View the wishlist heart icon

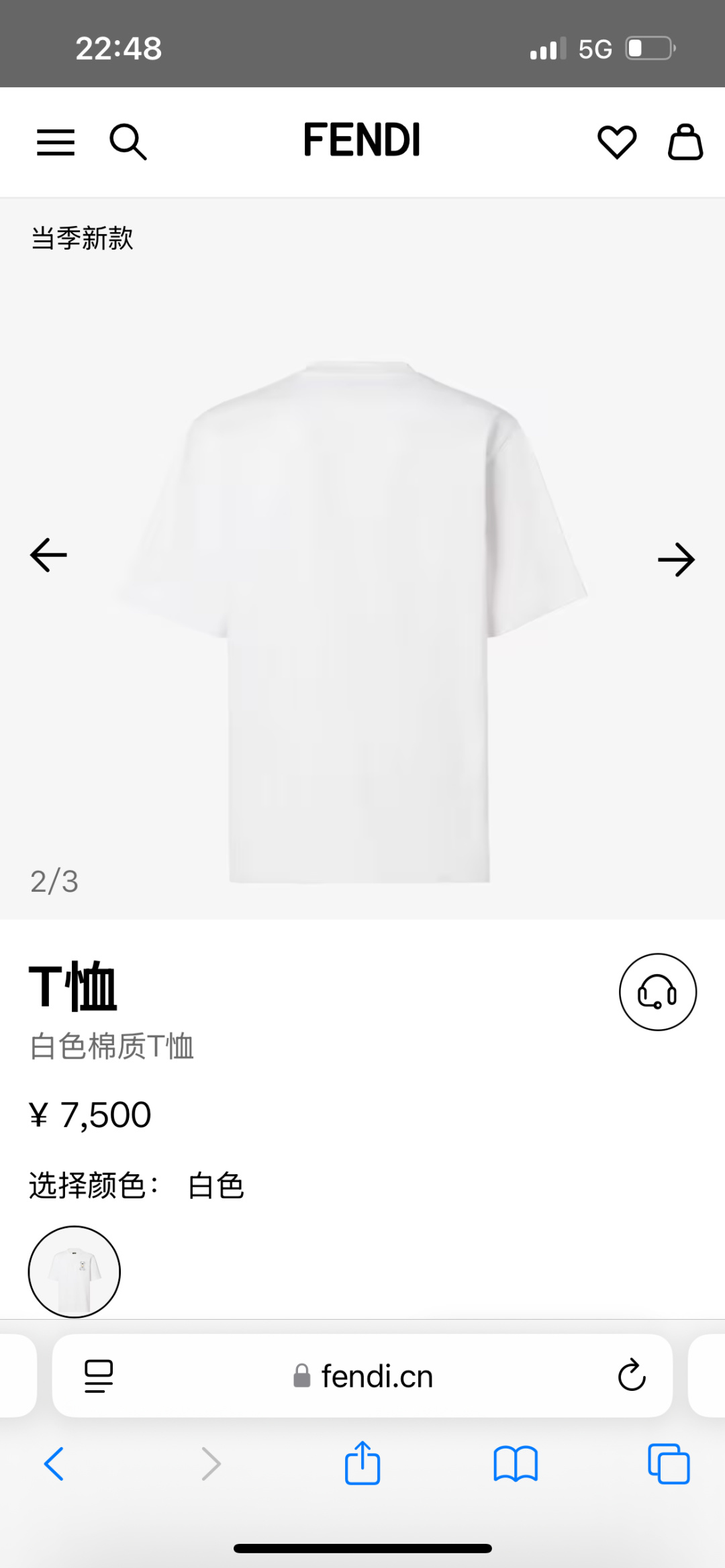[617, 142]
